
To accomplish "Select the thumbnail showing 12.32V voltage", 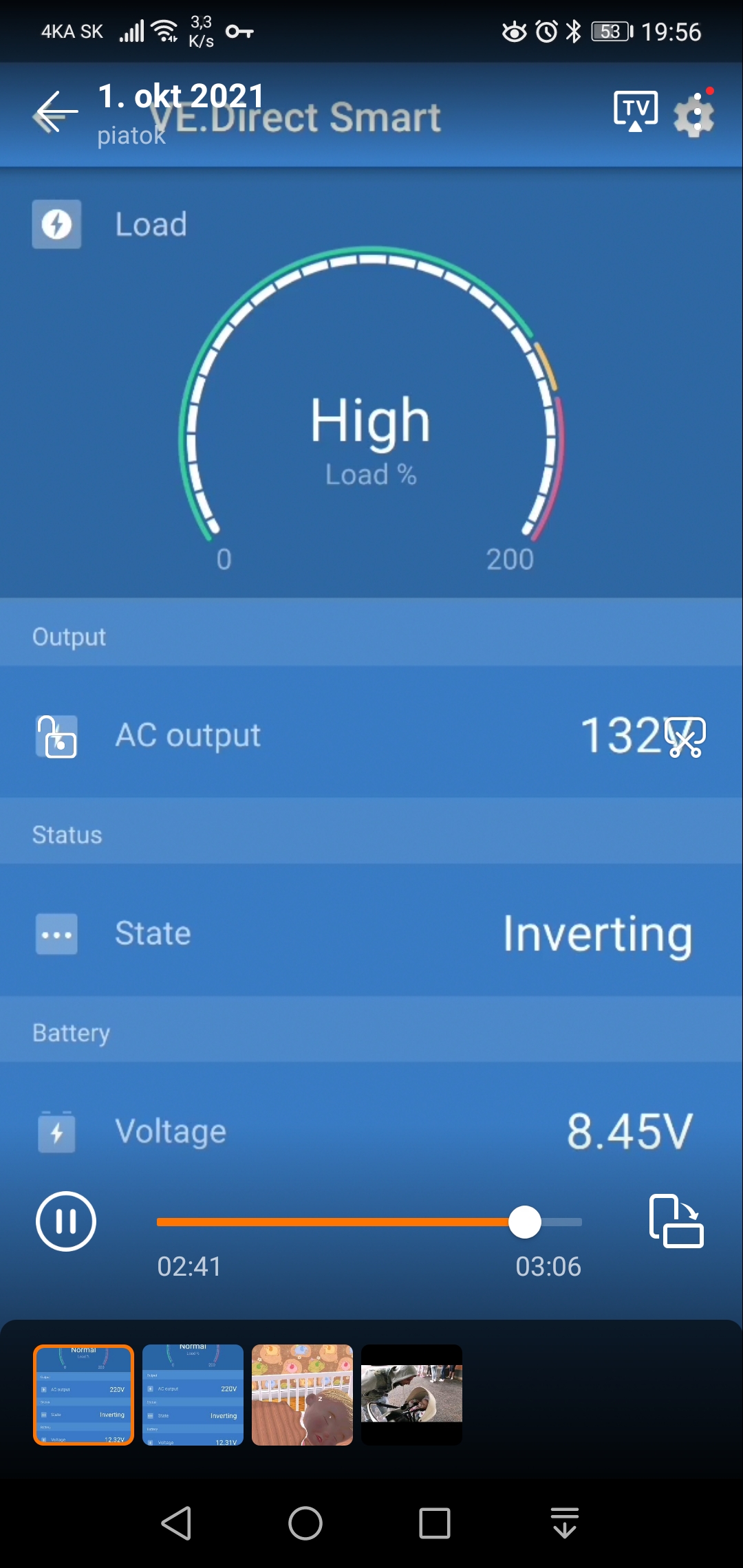I will [83, 1395].
